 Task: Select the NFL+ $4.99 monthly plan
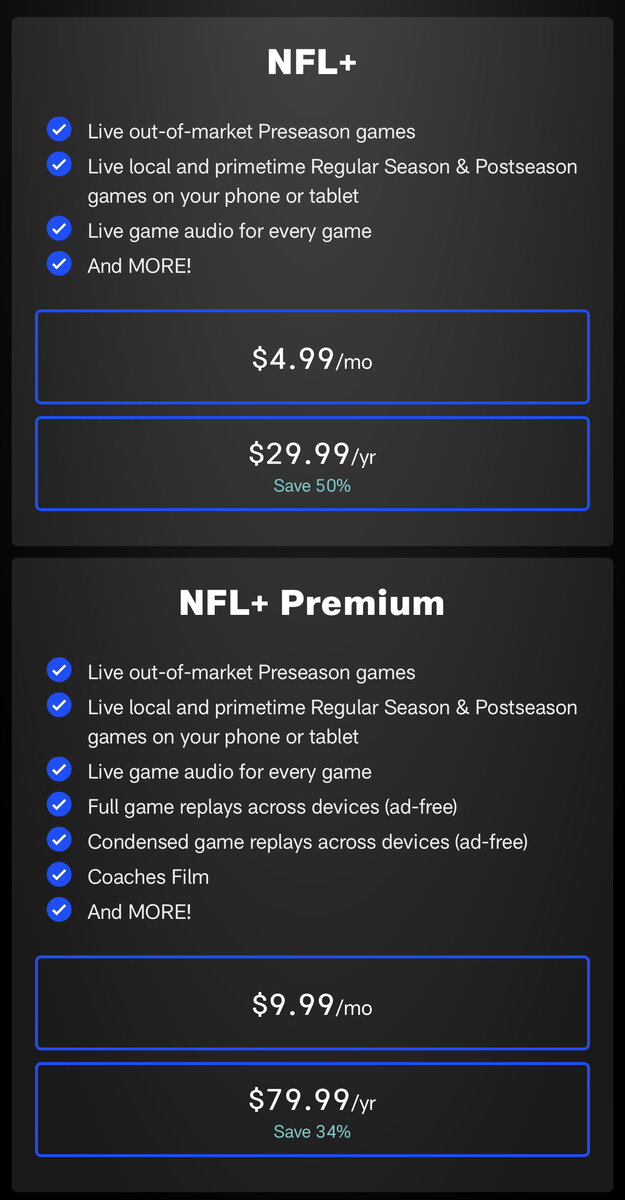tap(312, 358)
